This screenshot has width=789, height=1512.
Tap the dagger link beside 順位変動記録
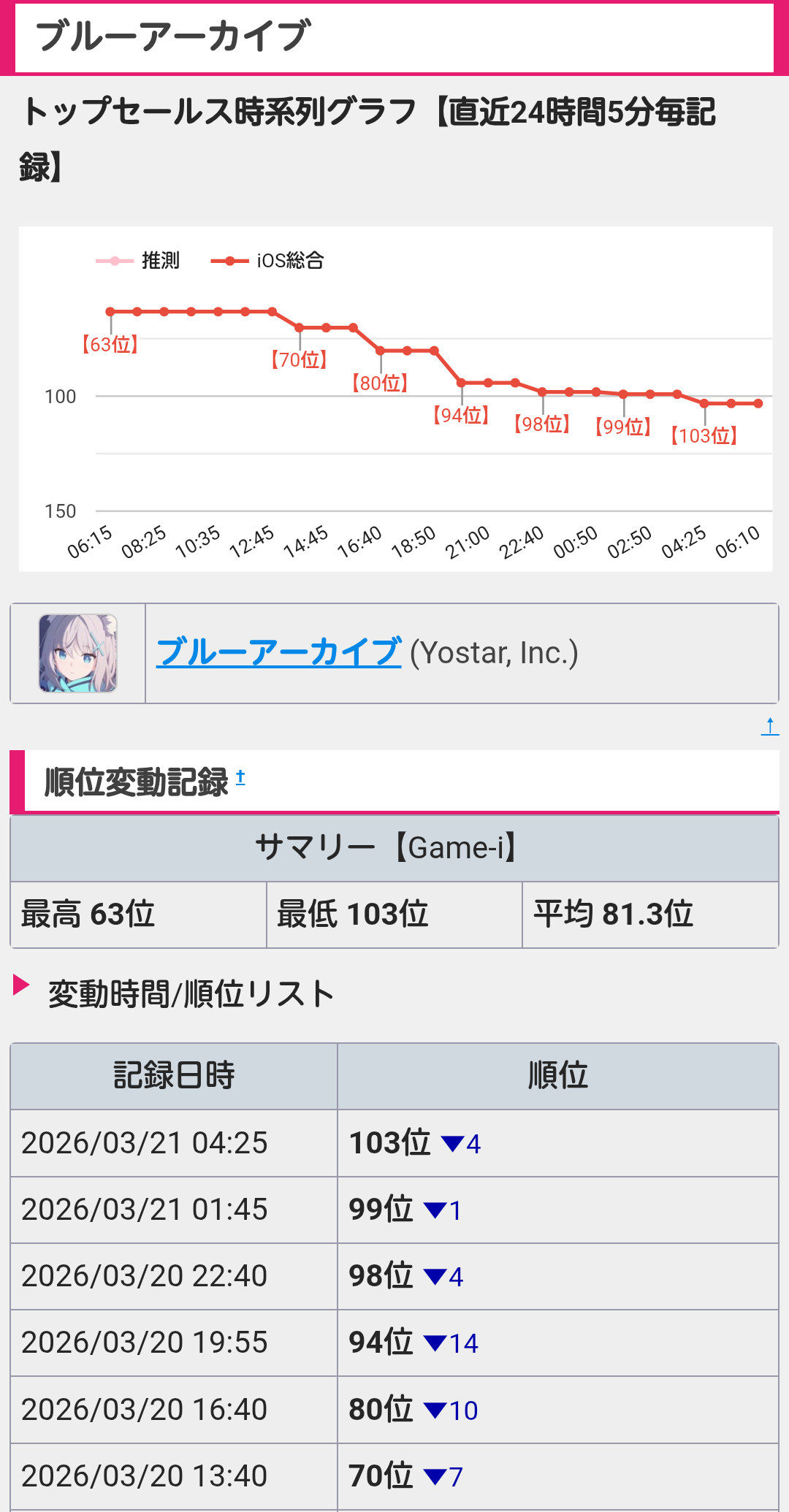(240, 778)
